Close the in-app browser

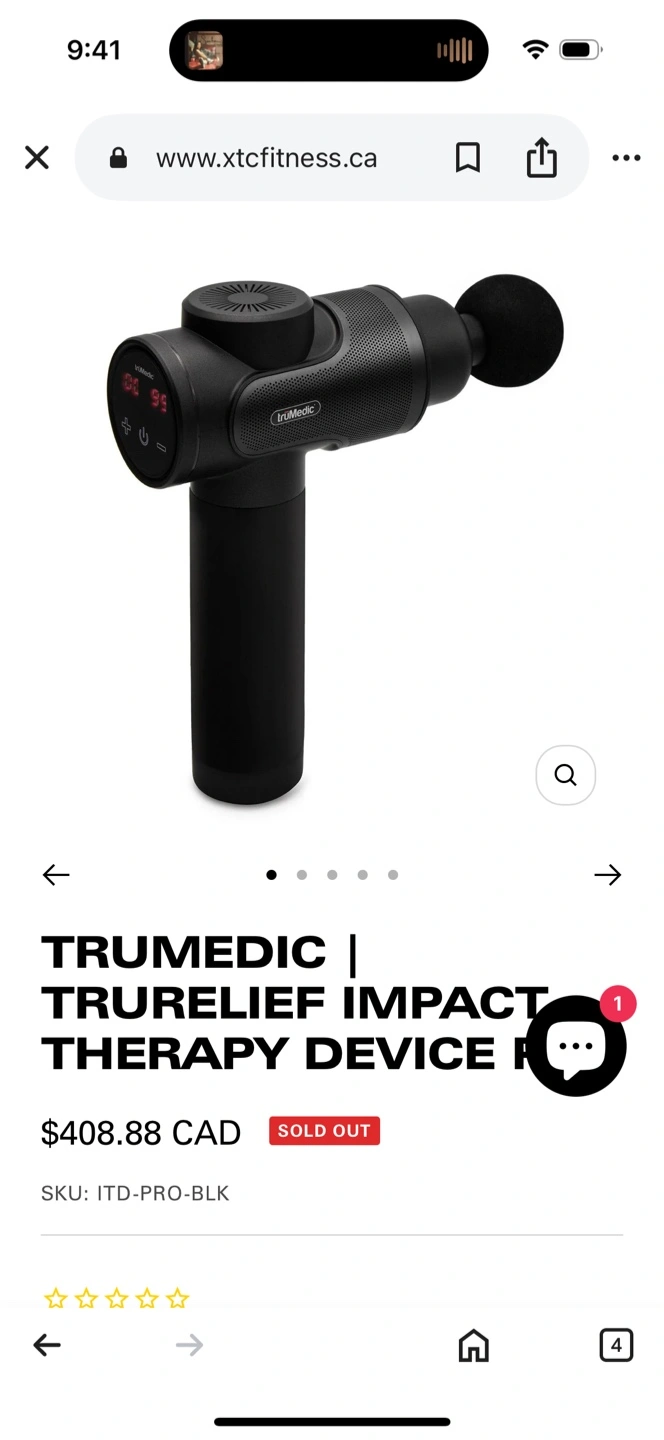37,157
